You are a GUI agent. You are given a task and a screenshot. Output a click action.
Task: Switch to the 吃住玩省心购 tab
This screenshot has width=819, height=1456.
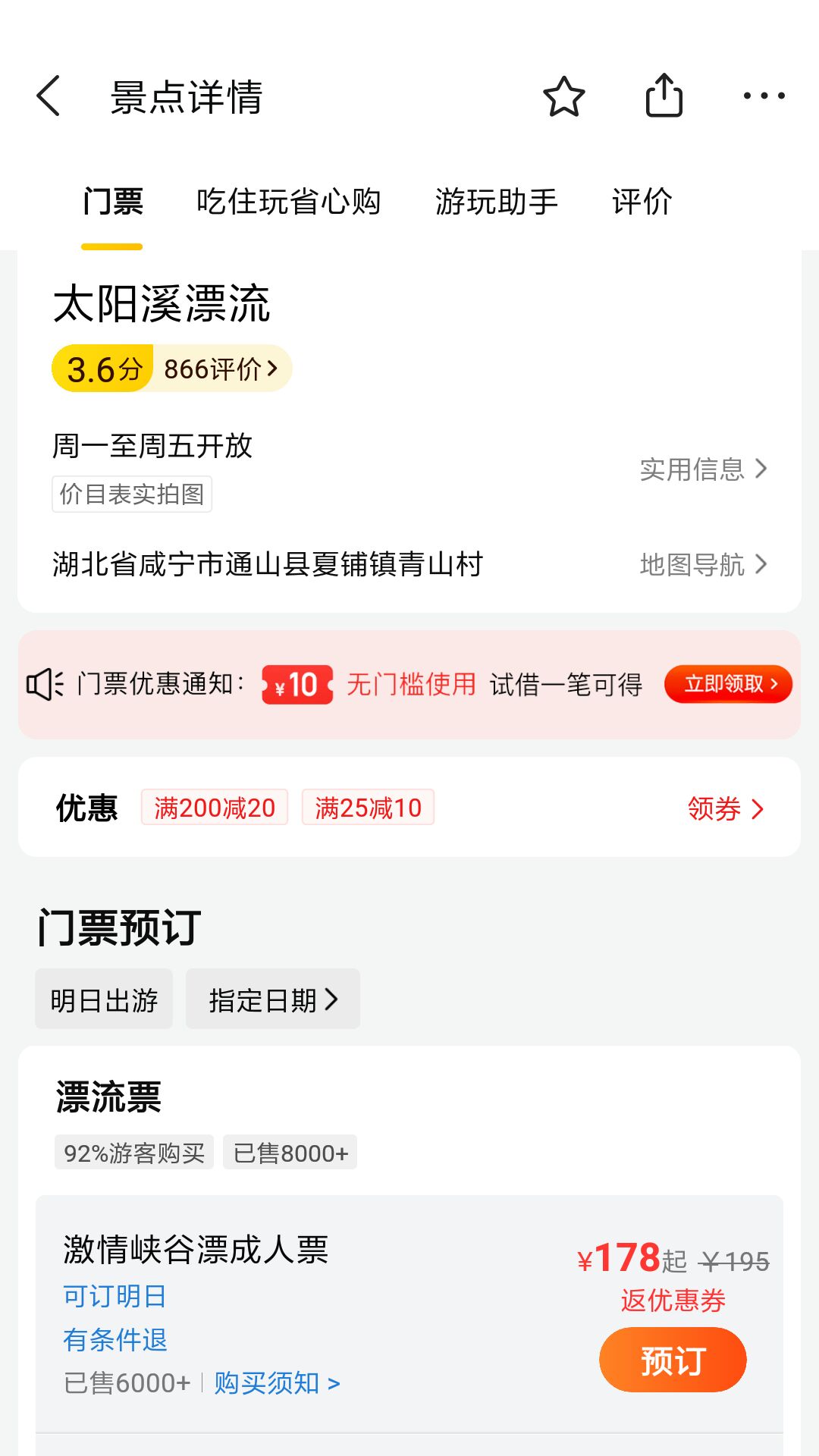click(288, 202)
